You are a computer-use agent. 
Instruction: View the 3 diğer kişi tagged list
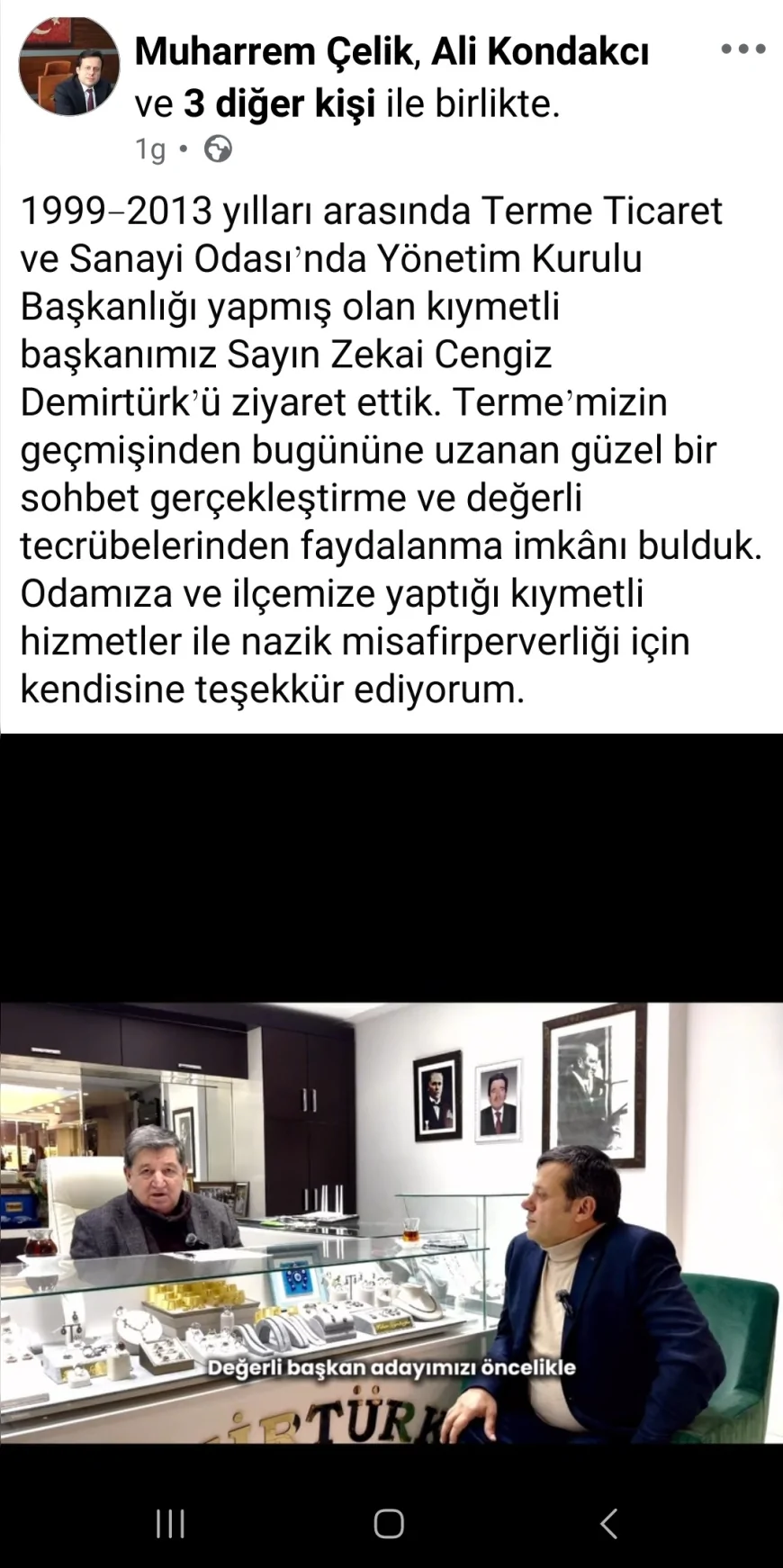[279, 104]
